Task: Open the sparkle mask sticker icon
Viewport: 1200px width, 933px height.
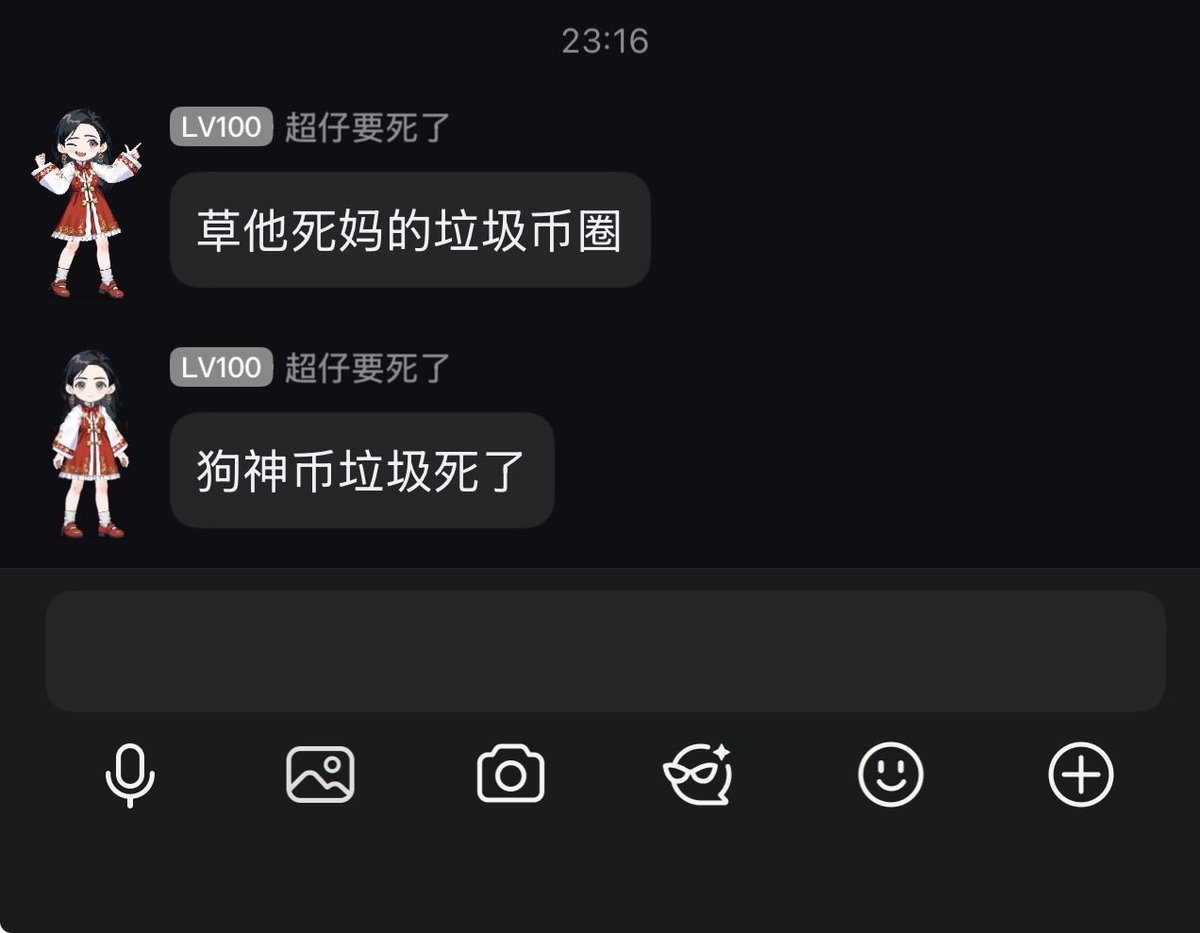Action: tap(698, 775)
